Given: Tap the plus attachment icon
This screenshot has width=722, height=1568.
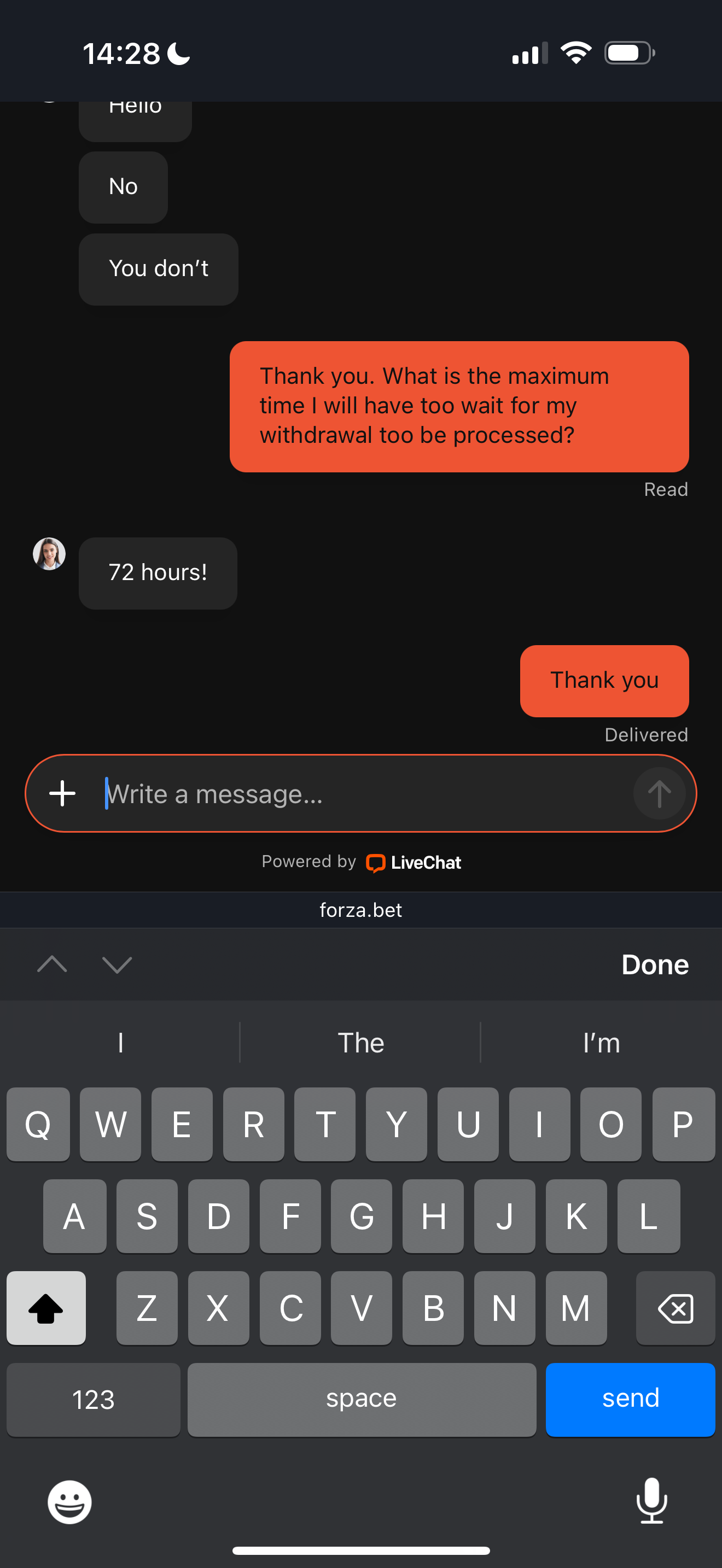Looking at the screenshot, I should click(x=62, y=794).
